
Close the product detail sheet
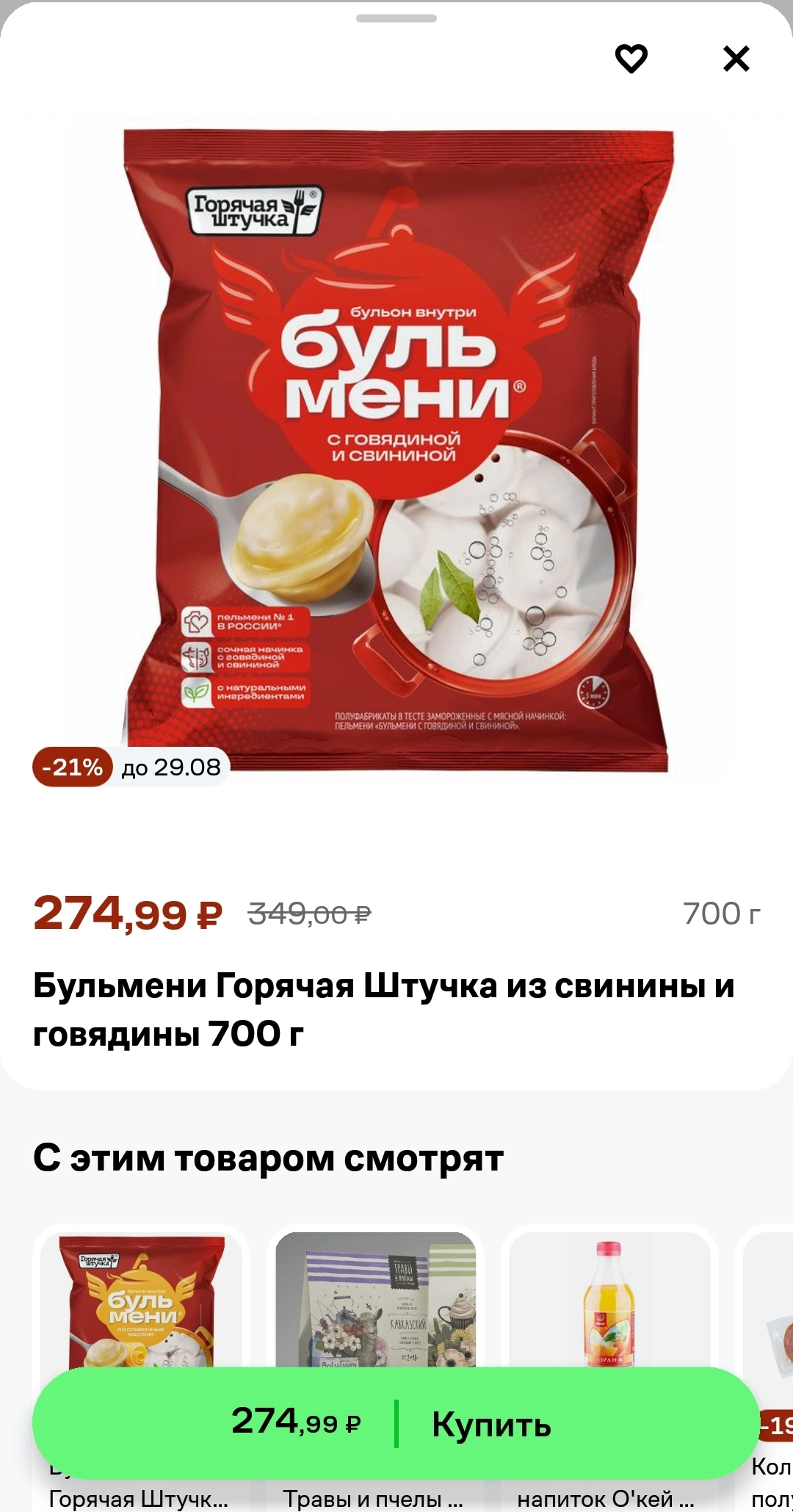[x=736, y=59]
